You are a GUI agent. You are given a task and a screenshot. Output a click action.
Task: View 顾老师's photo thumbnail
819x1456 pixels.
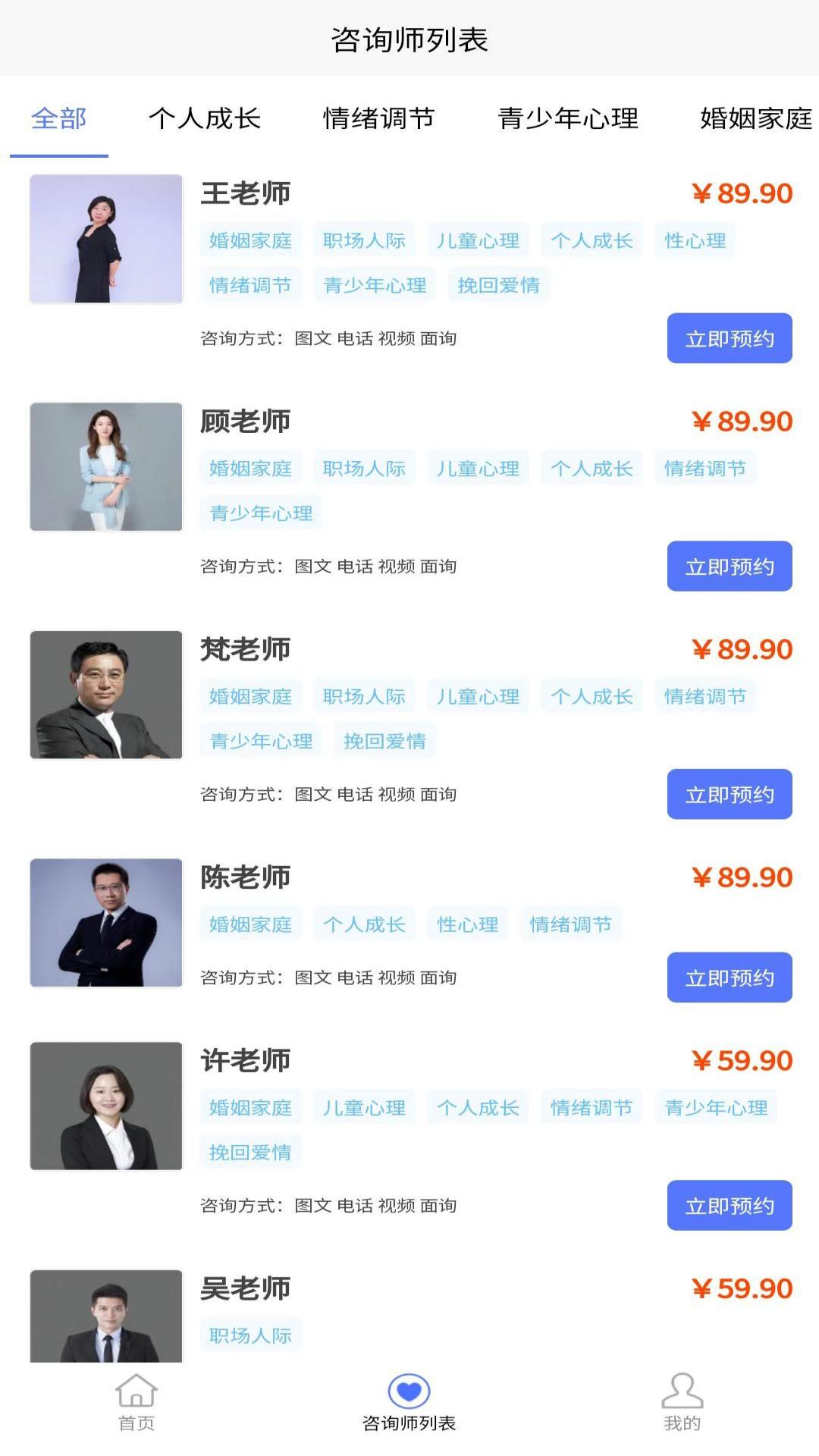point(106,466)
